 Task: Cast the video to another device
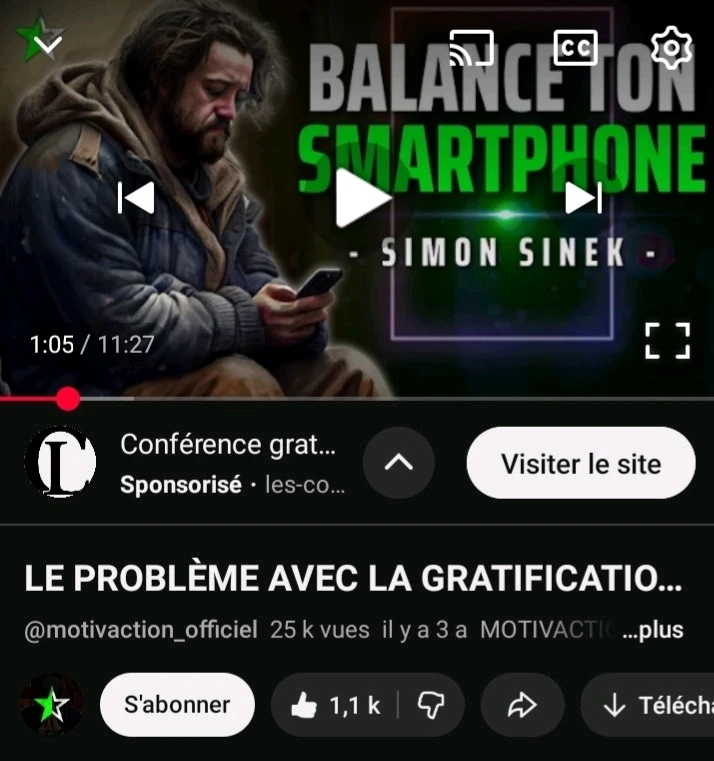(471, 47)
